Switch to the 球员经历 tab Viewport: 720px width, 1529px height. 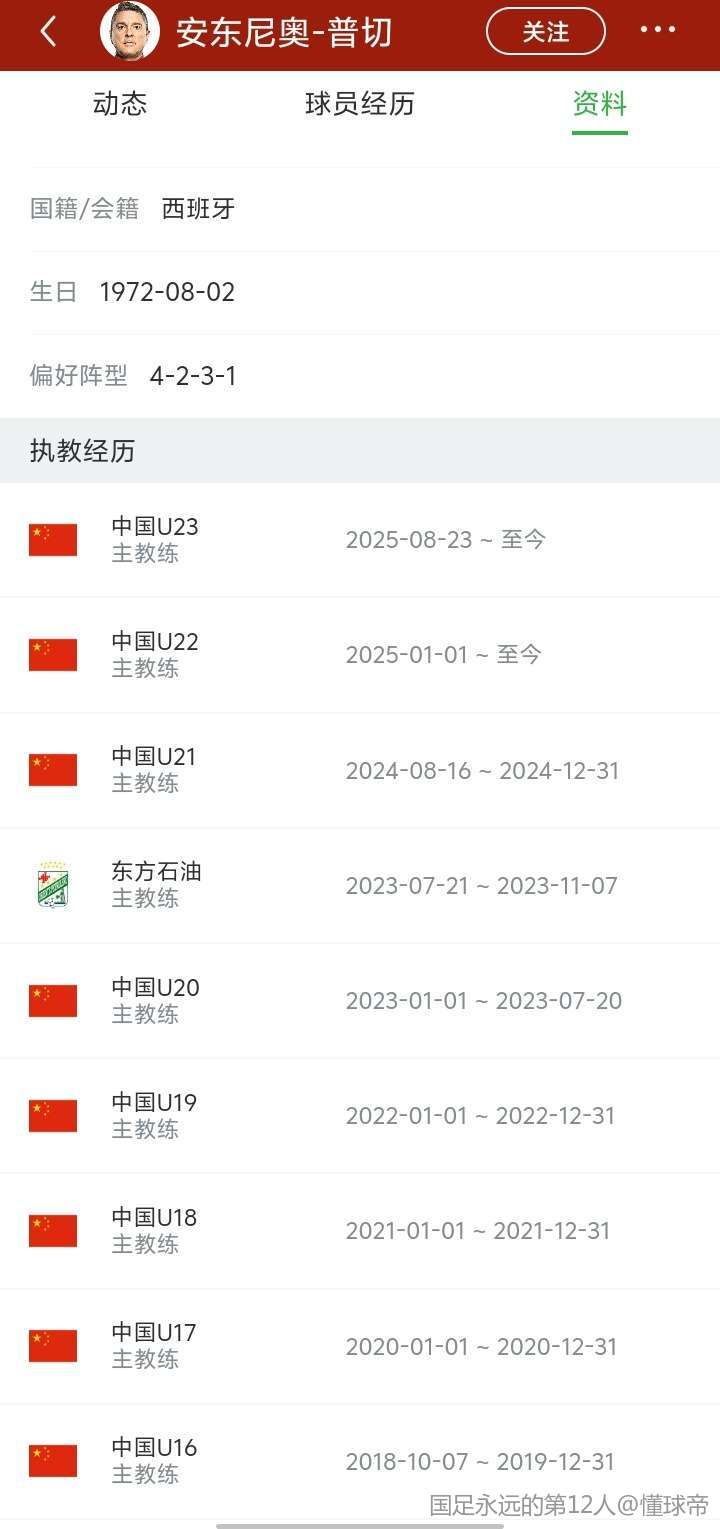(359, 104)
